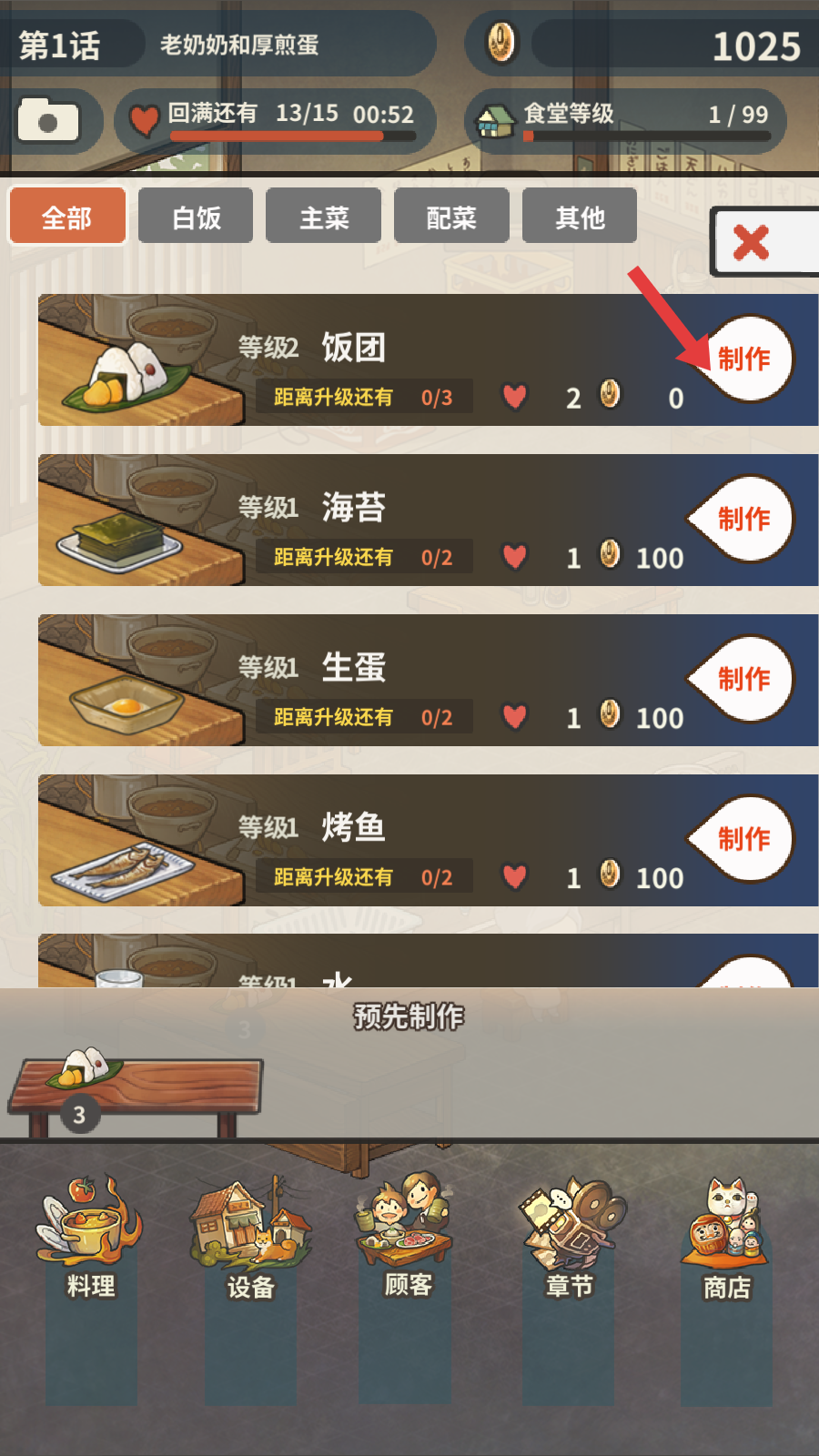This screenshot has width=819, height=1456.
Task: Switch to the 其他 category tab
Action: 580,217
